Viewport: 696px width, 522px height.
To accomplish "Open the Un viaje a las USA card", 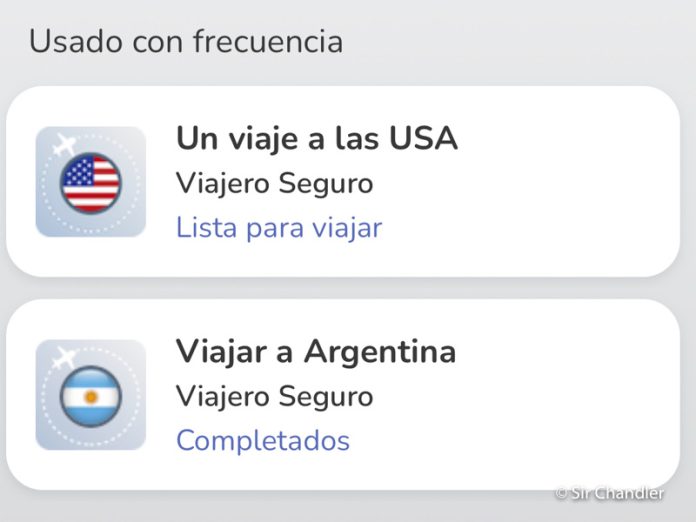I will tap(343, 182).
